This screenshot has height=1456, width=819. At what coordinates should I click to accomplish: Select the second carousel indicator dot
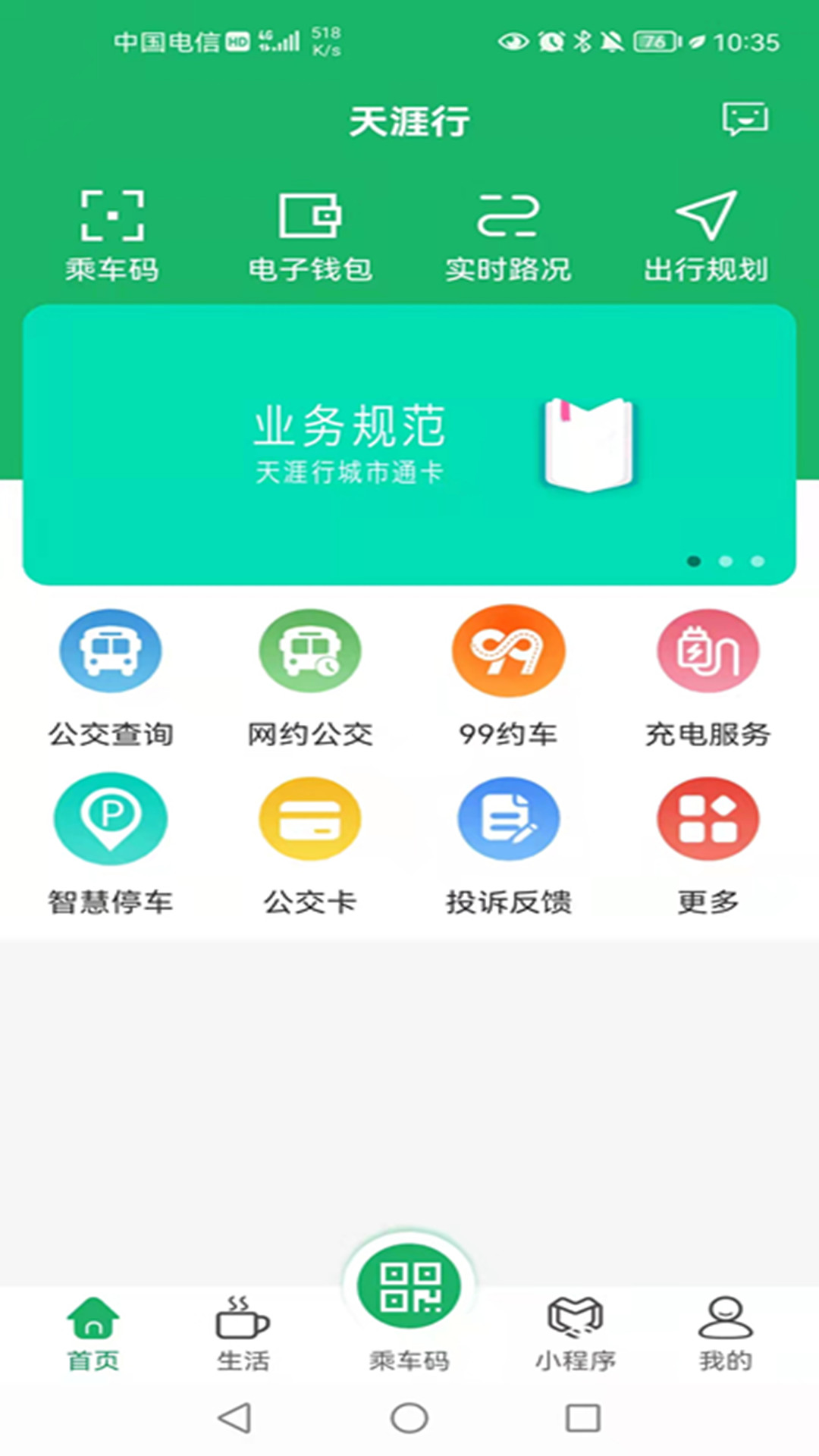(723, 559)
